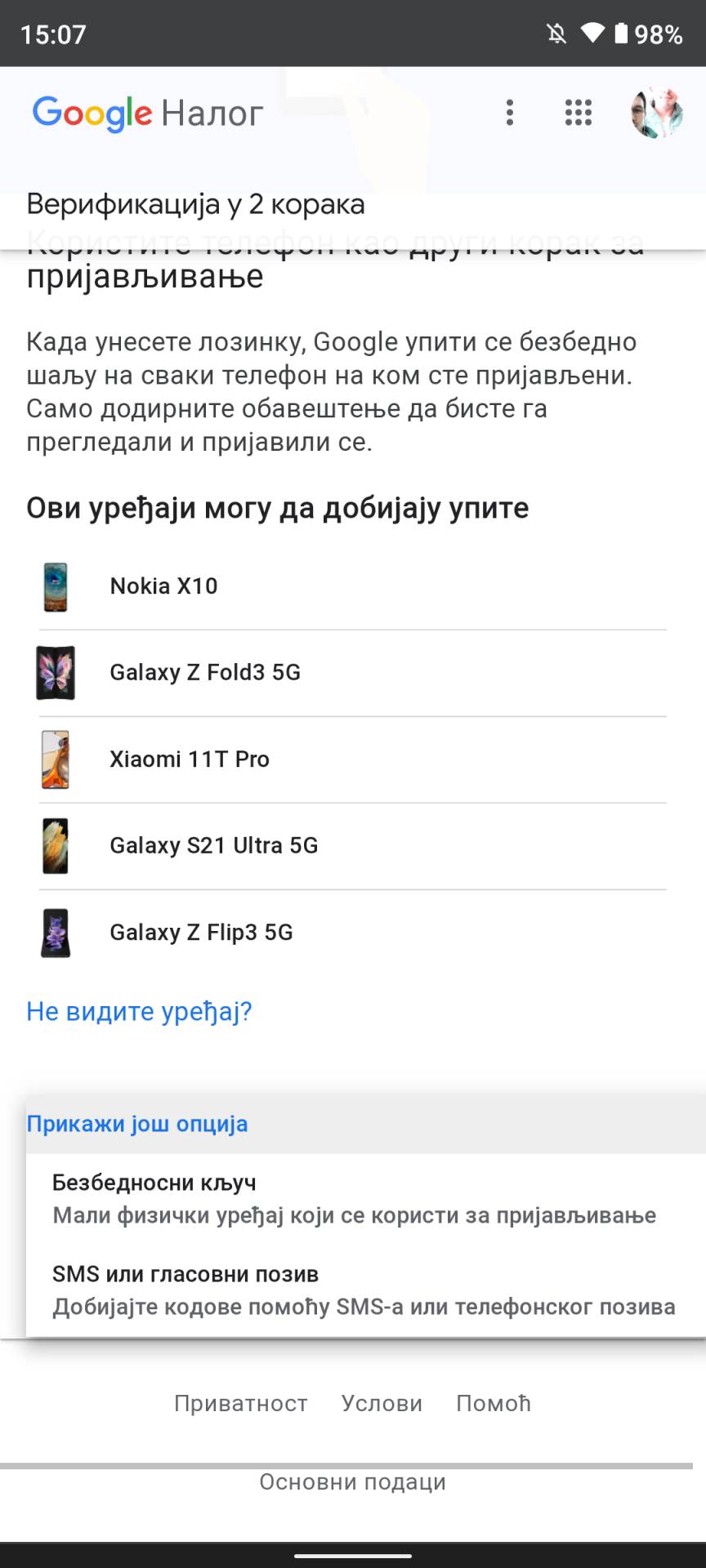Click the "Налог" heading text
This screenshot has width=706, height=1568.
click(x=212, y=114)
